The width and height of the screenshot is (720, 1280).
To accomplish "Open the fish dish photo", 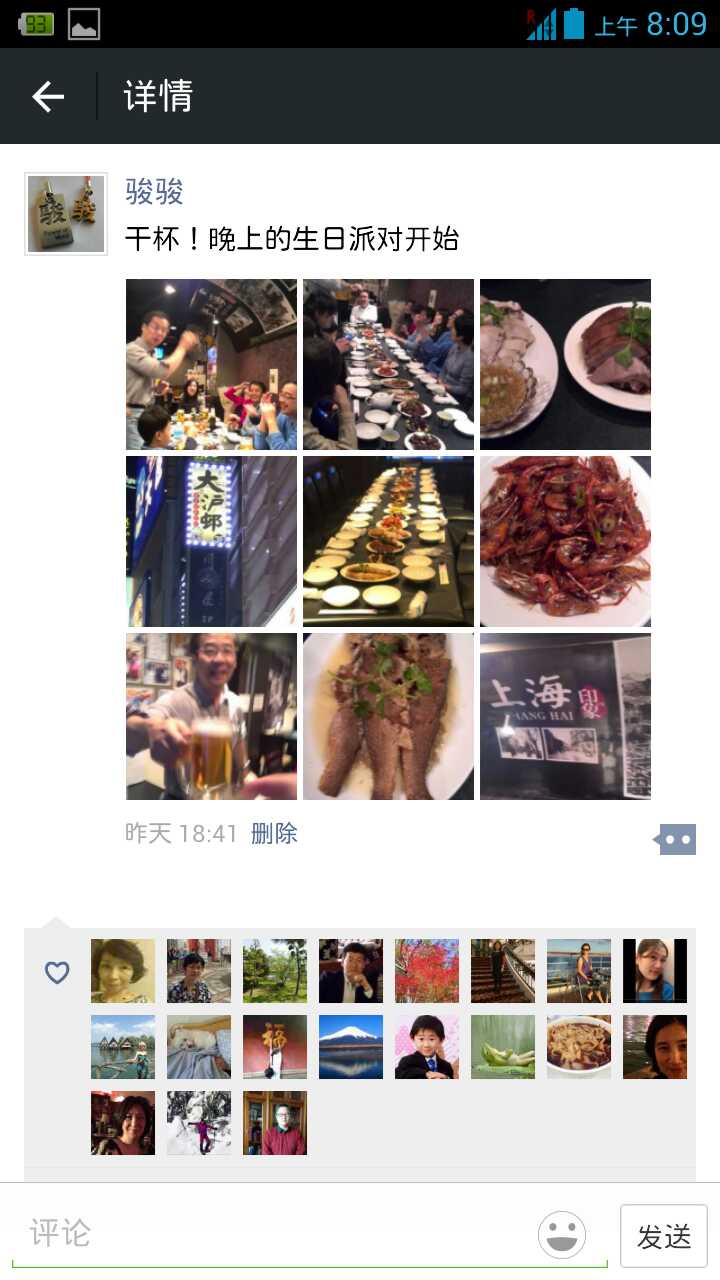I will [388, 716].
